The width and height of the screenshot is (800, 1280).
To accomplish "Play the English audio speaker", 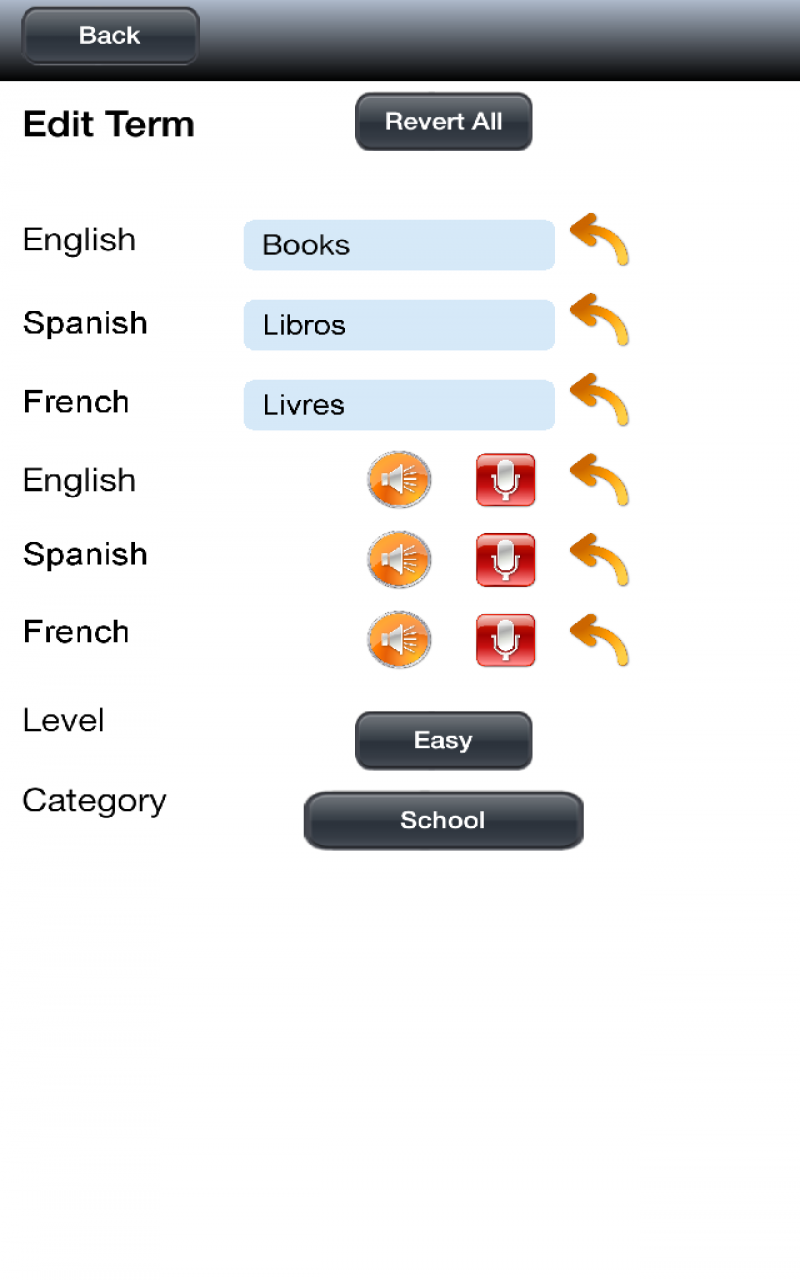I will click(399, 480).
